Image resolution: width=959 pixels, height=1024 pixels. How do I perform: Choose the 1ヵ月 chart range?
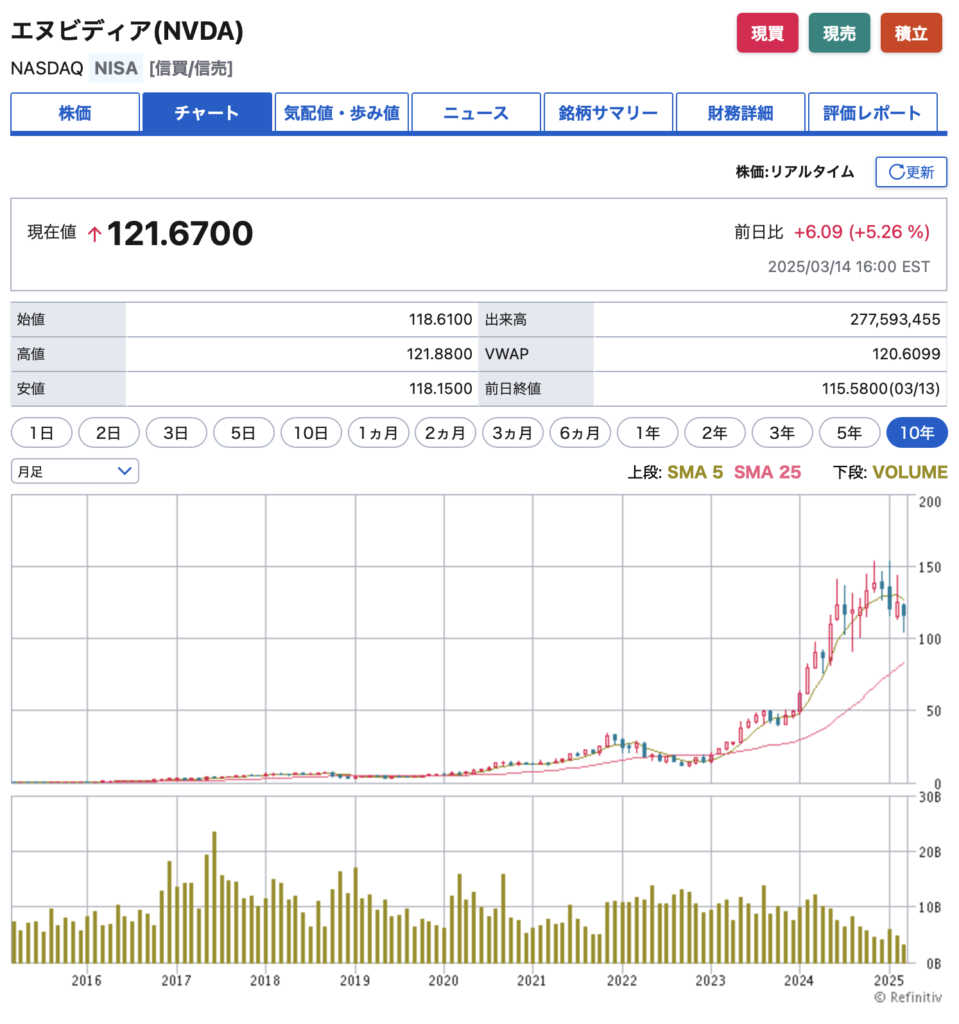[378, 433]
